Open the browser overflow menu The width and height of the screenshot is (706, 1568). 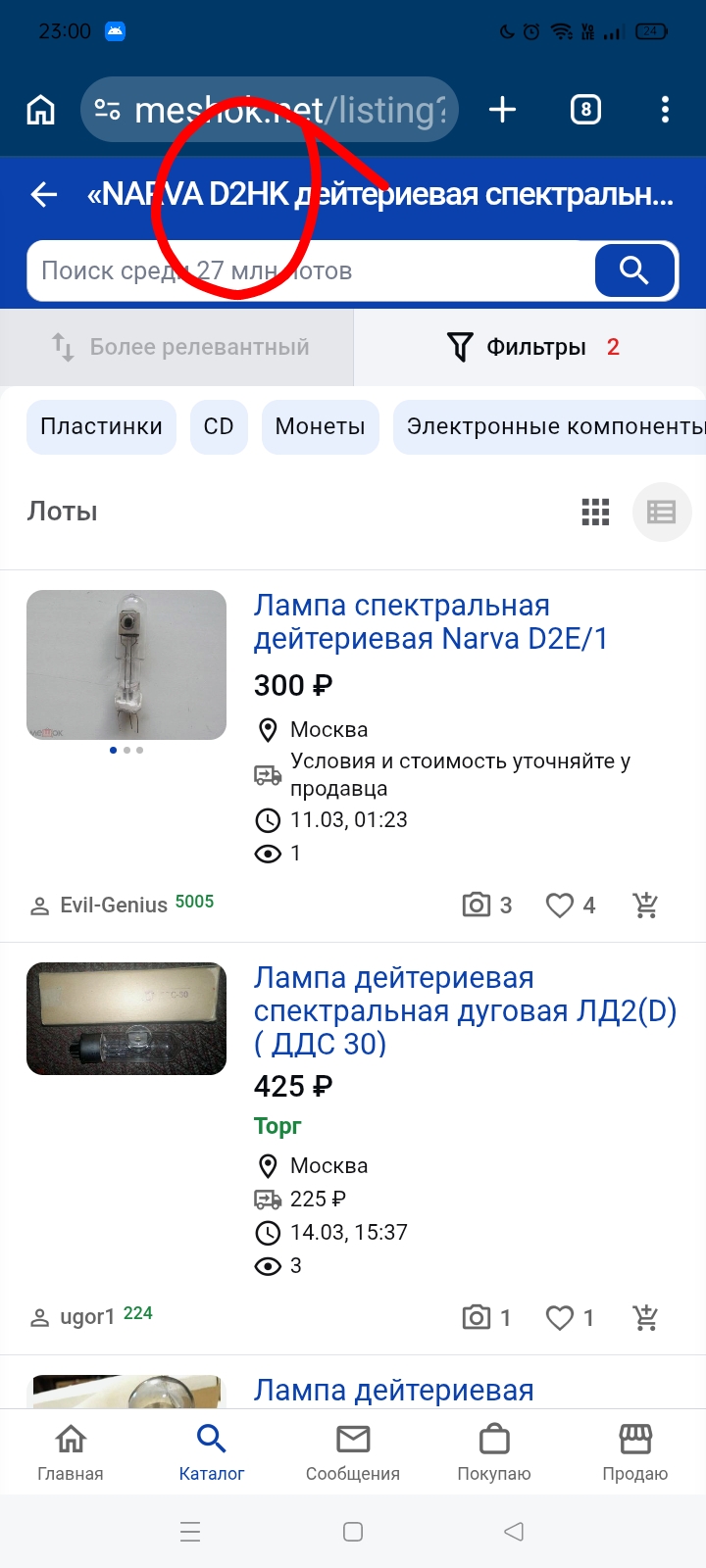pyautogui.click(x=665, y=110)
